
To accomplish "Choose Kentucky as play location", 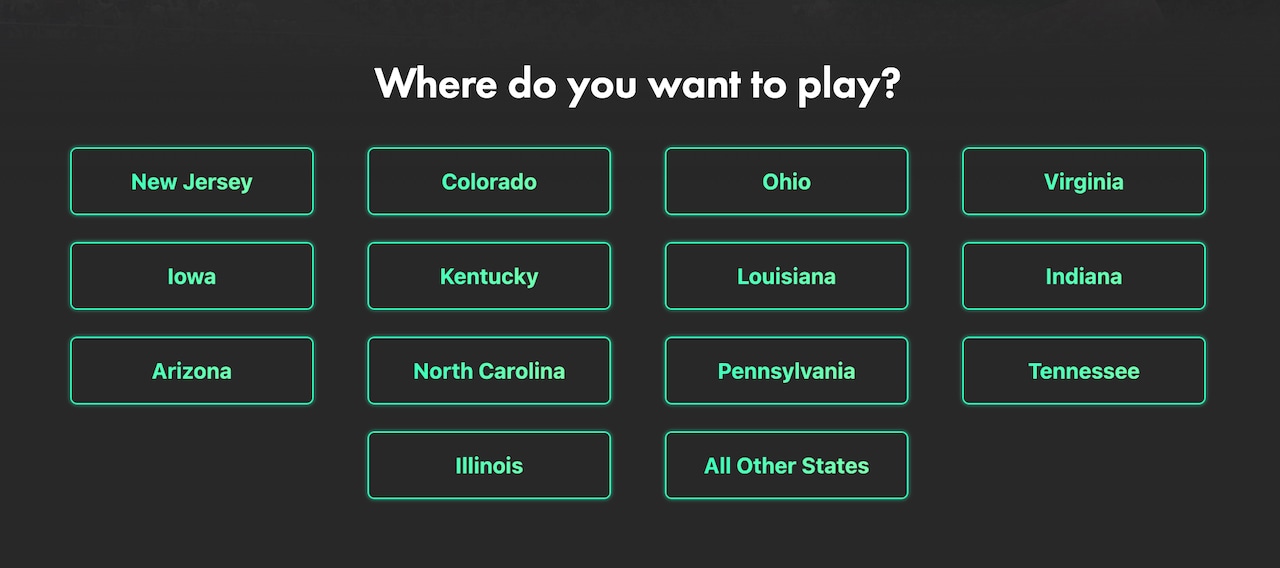I will (489, 276).
